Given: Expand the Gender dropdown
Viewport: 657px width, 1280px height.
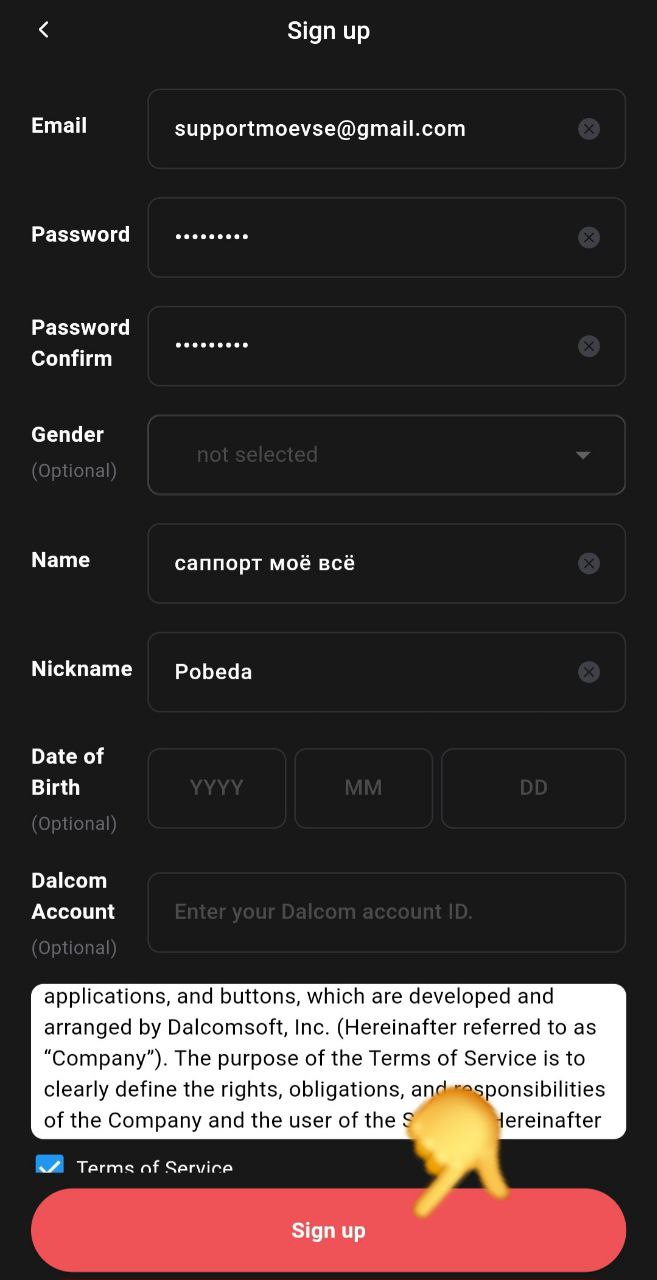Looking at the screenshot, I should [386, 455].
